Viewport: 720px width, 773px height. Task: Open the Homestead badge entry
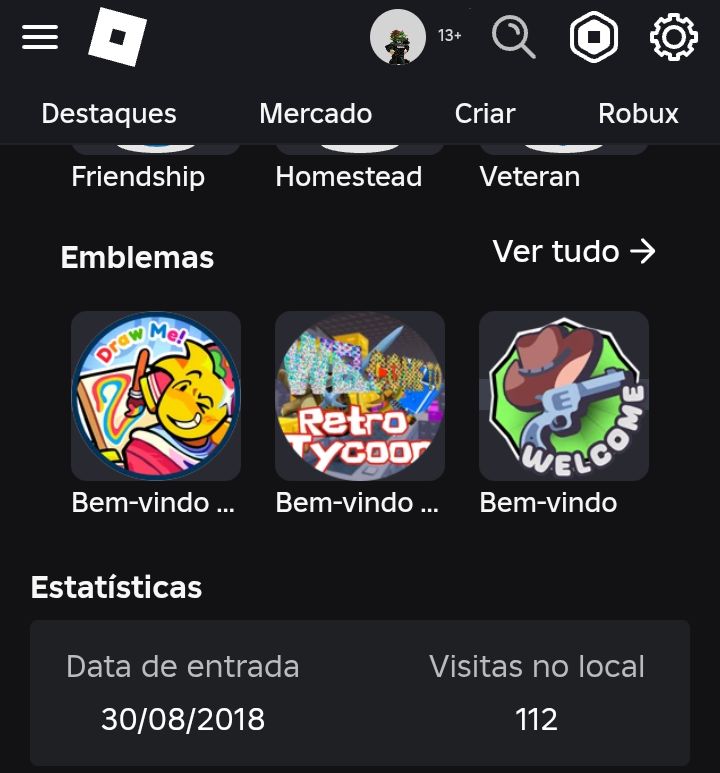(x=348, y=177)
